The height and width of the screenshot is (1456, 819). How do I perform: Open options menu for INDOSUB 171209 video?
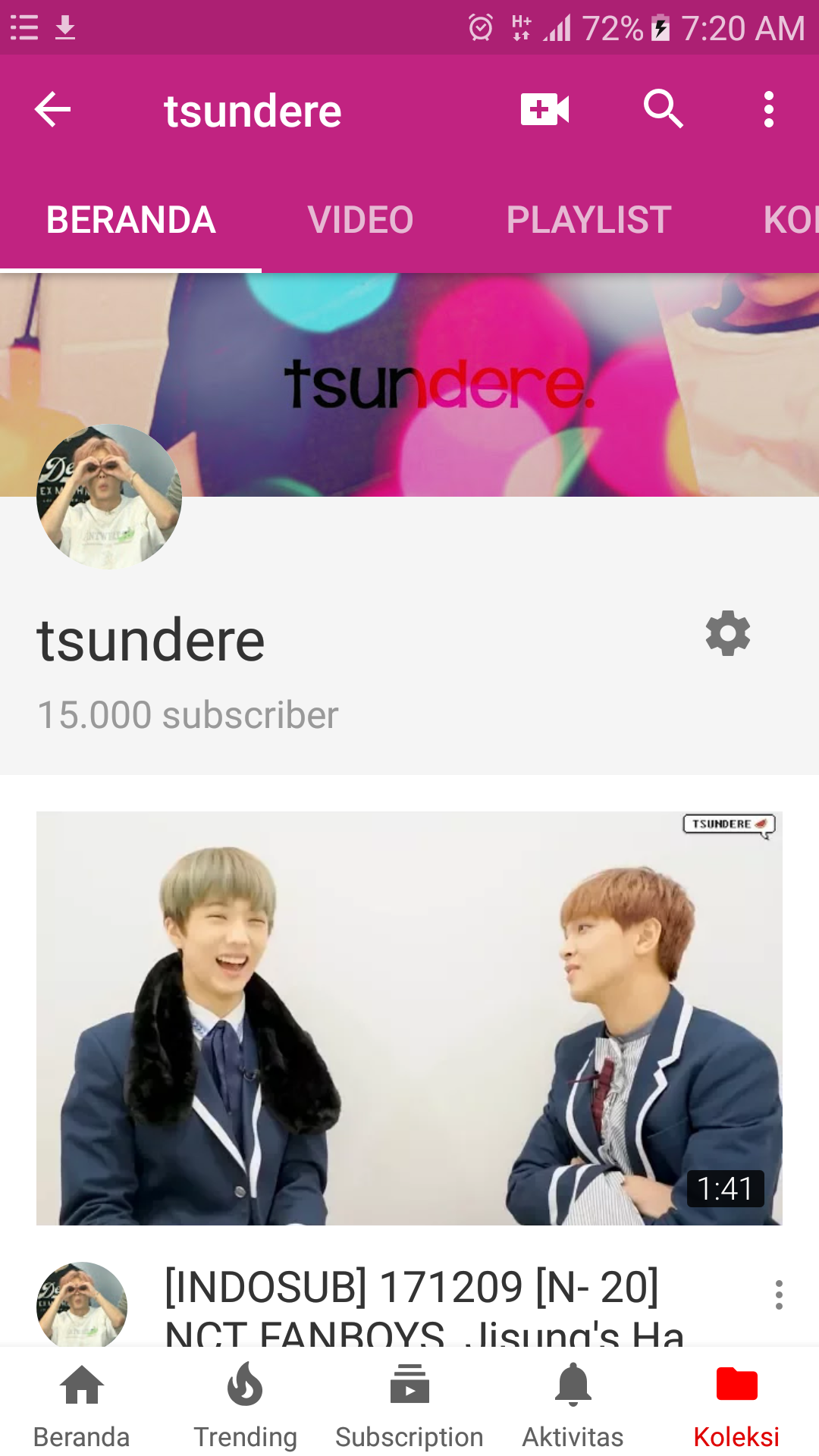tap(778, 1294)
